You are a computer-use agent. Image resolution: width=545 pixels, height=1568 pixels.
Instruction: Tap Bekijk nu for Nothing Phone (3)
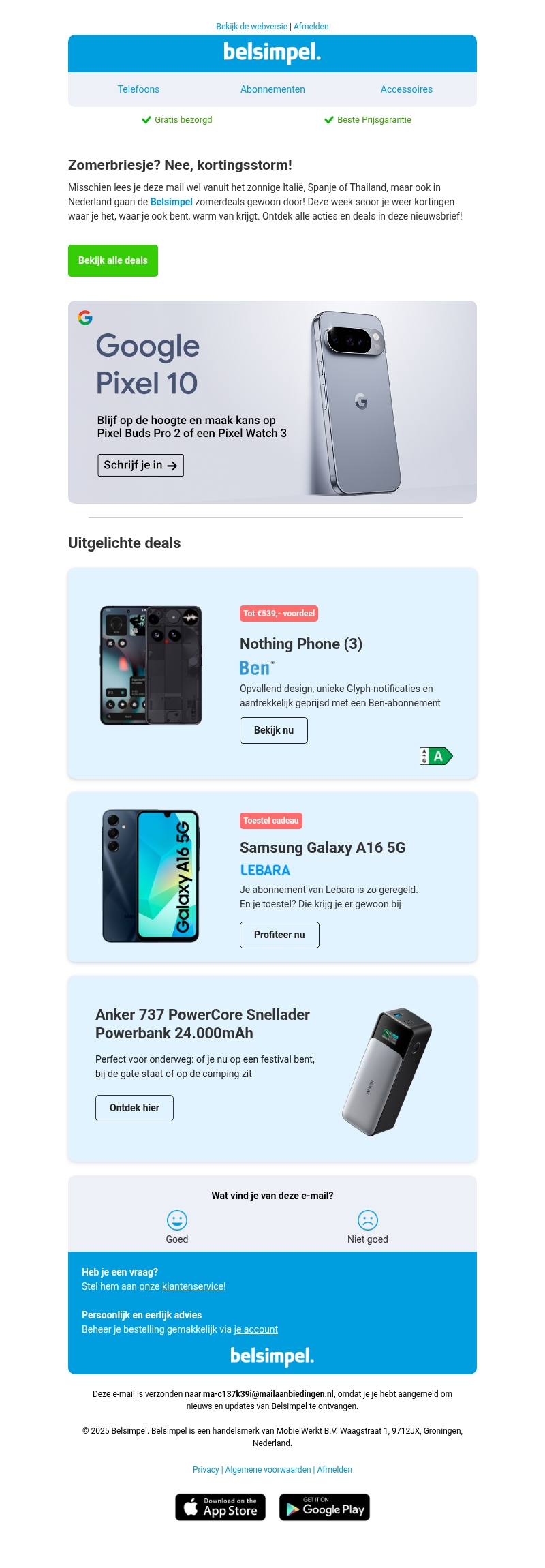(274, 730)
